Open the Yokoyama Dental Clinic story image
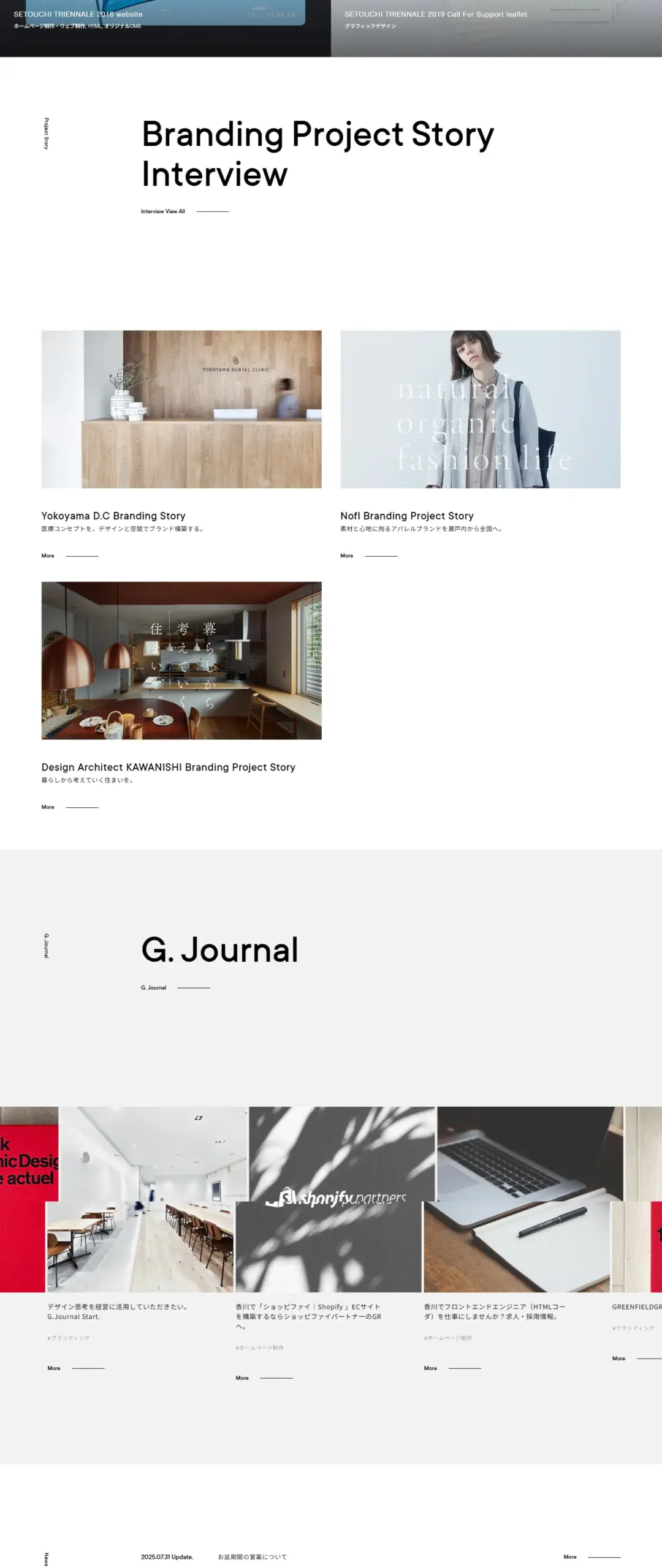Viewport: 662px width, 1568px height. click(181, 409)
